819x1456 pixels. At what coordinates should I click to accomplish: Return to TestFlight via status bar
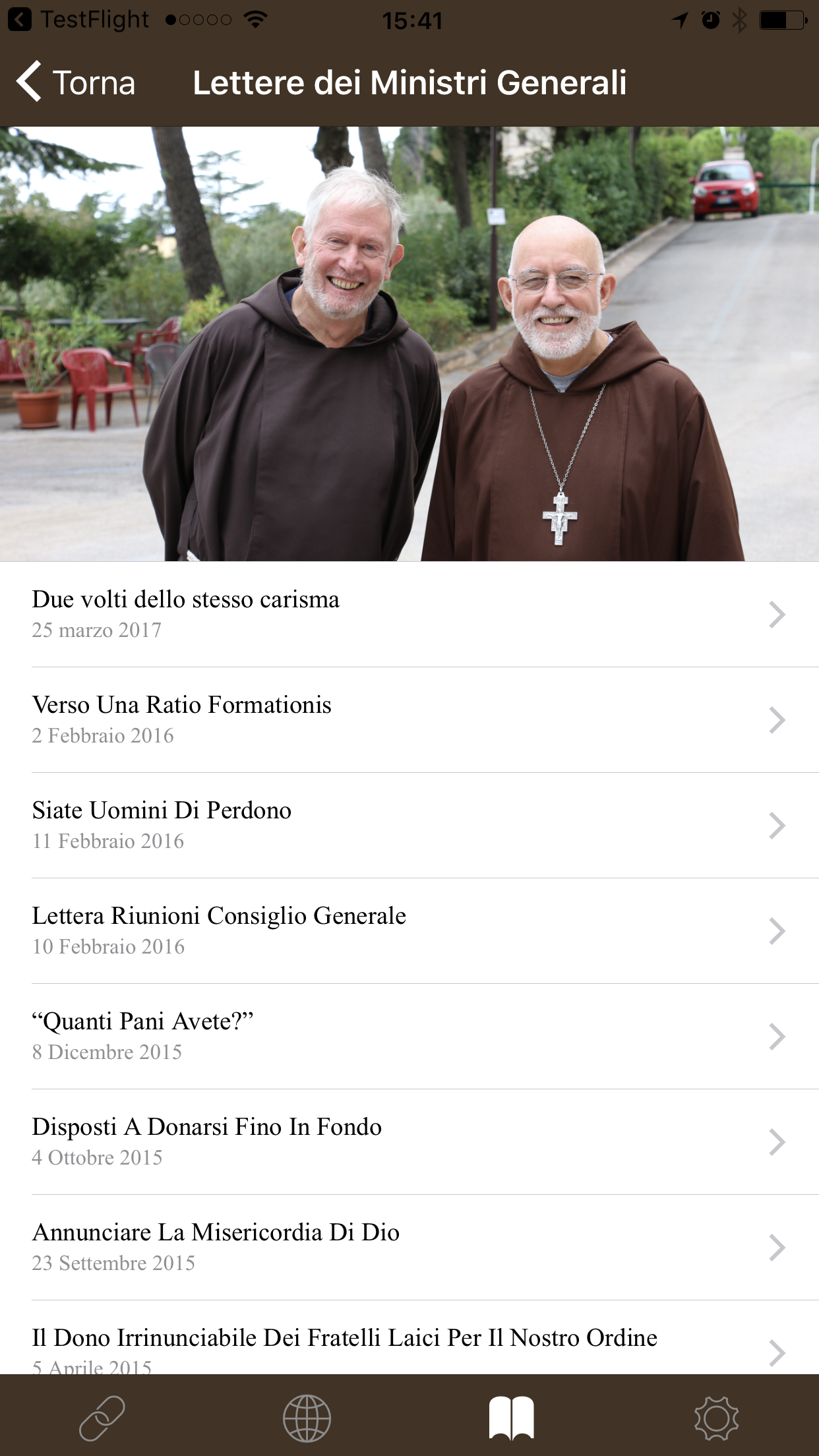coord(79,20)
